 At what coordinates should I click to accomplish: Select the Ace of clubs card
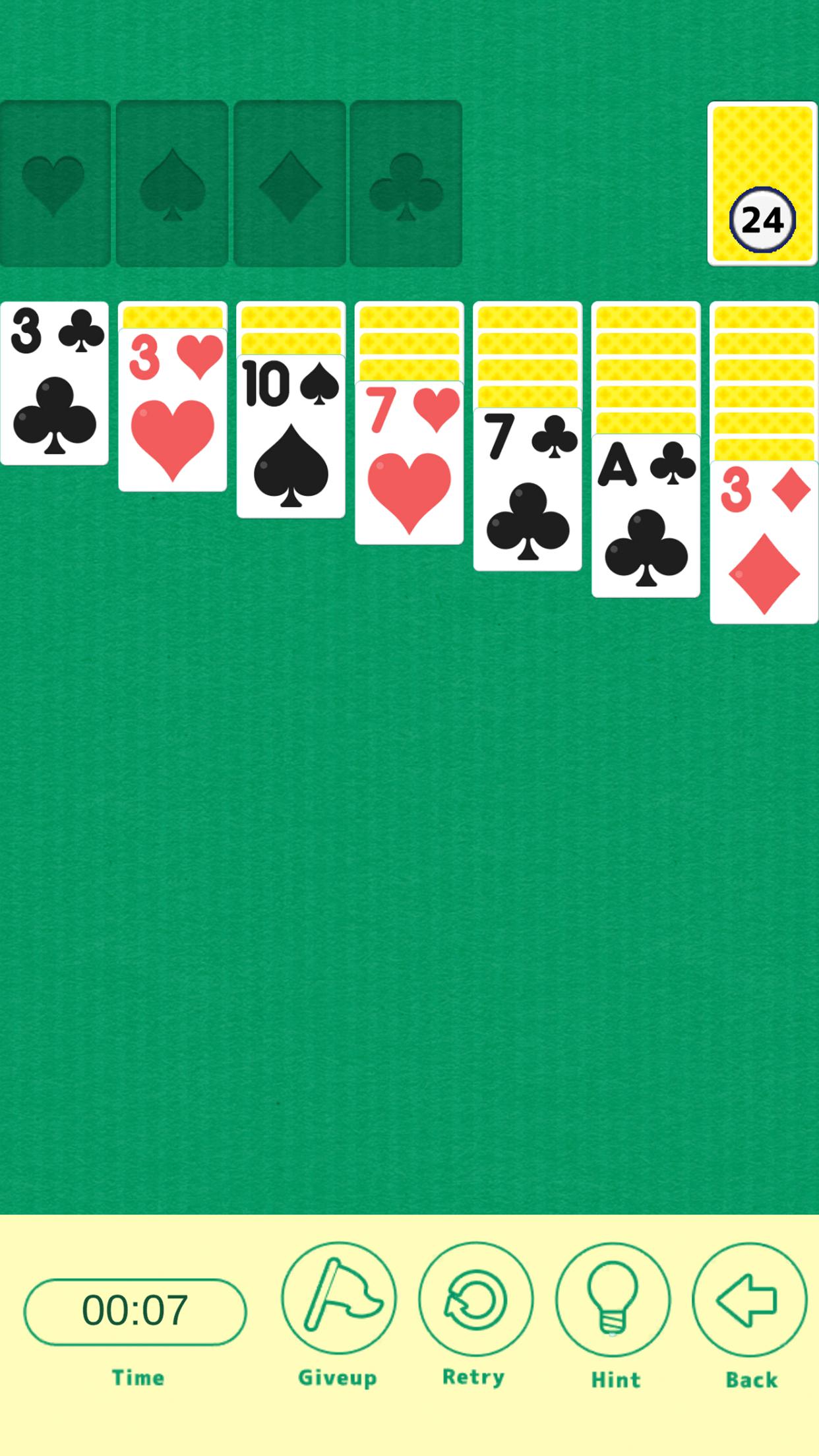tap(646, 516)
